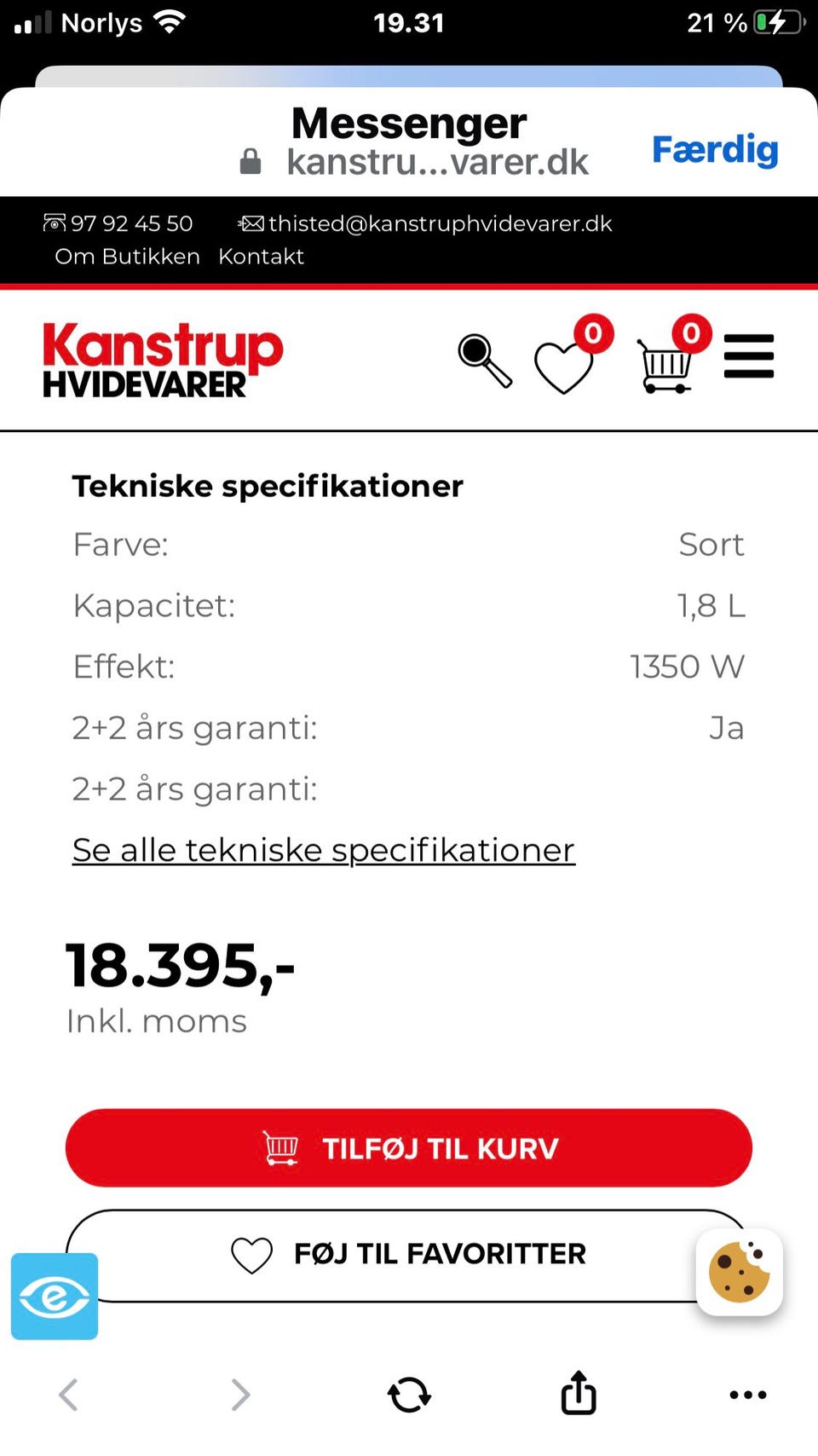
Task: Open the browser's three-dot menu
Action: coord(748,1395)
